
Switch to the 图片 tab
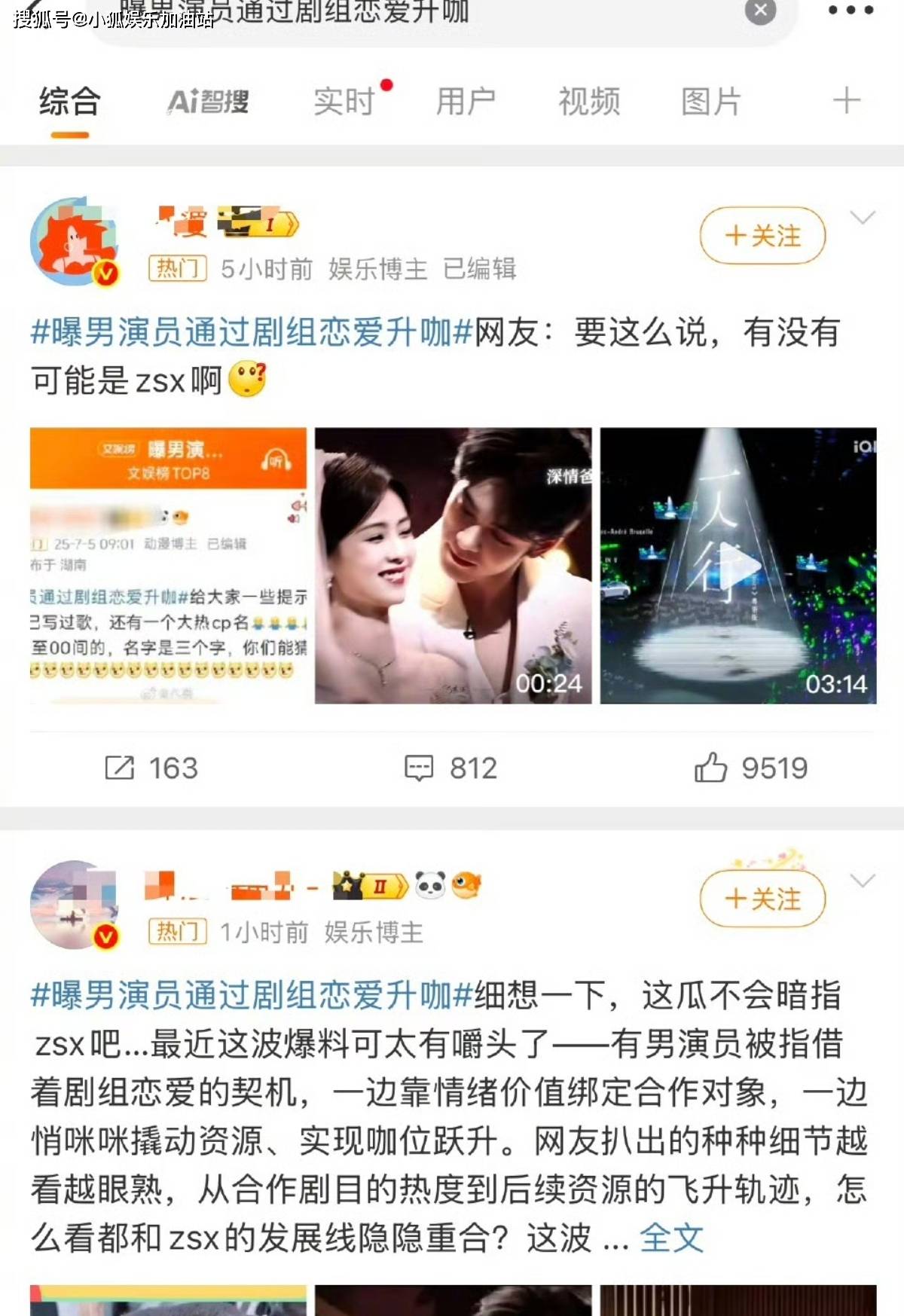(711, 102)
